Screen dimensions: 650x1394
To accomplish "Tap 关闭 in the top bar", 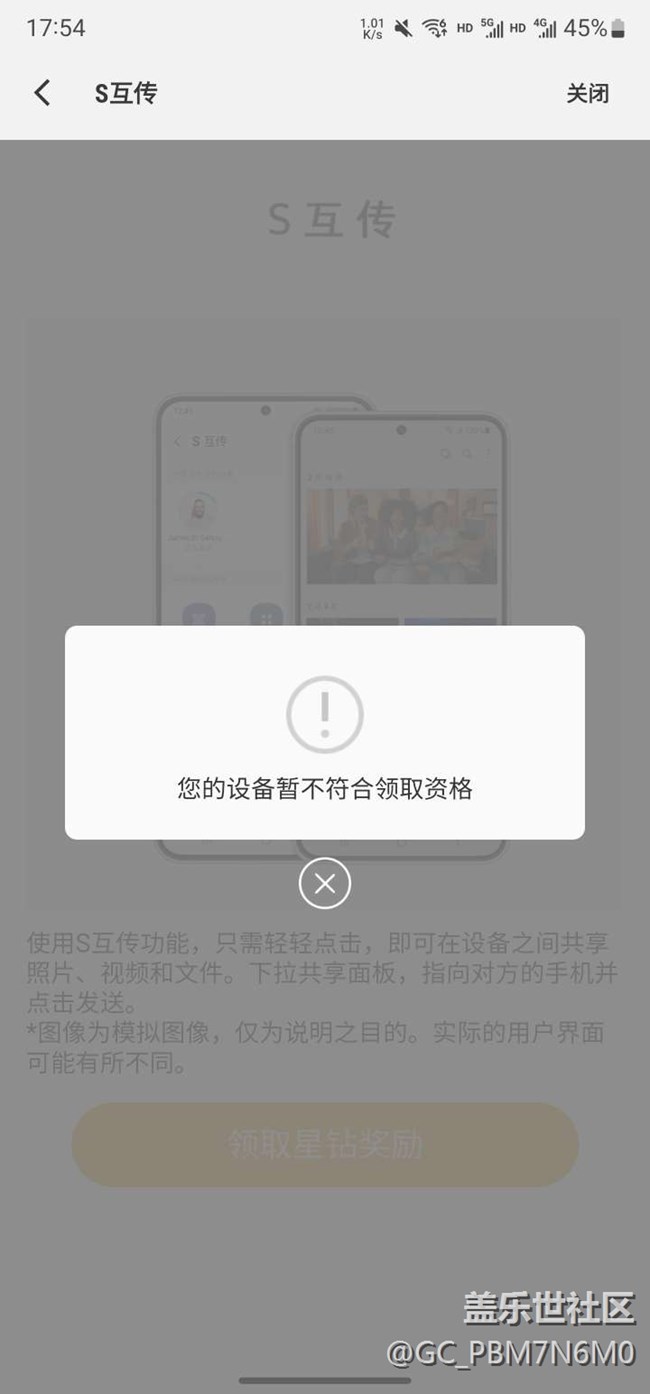I will pos(587,93).
